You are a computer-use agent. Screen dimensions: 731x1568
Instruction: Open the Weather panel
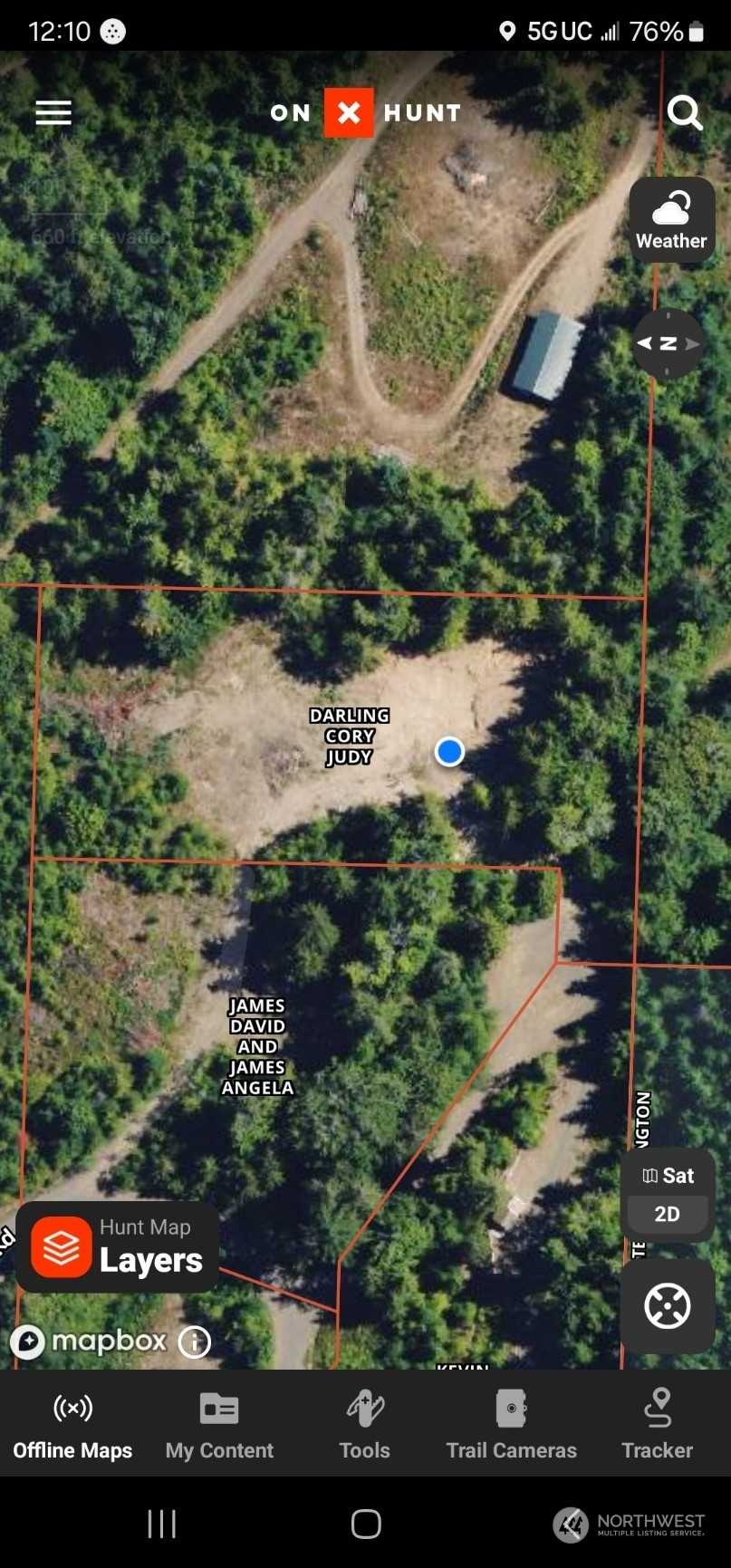671,220
